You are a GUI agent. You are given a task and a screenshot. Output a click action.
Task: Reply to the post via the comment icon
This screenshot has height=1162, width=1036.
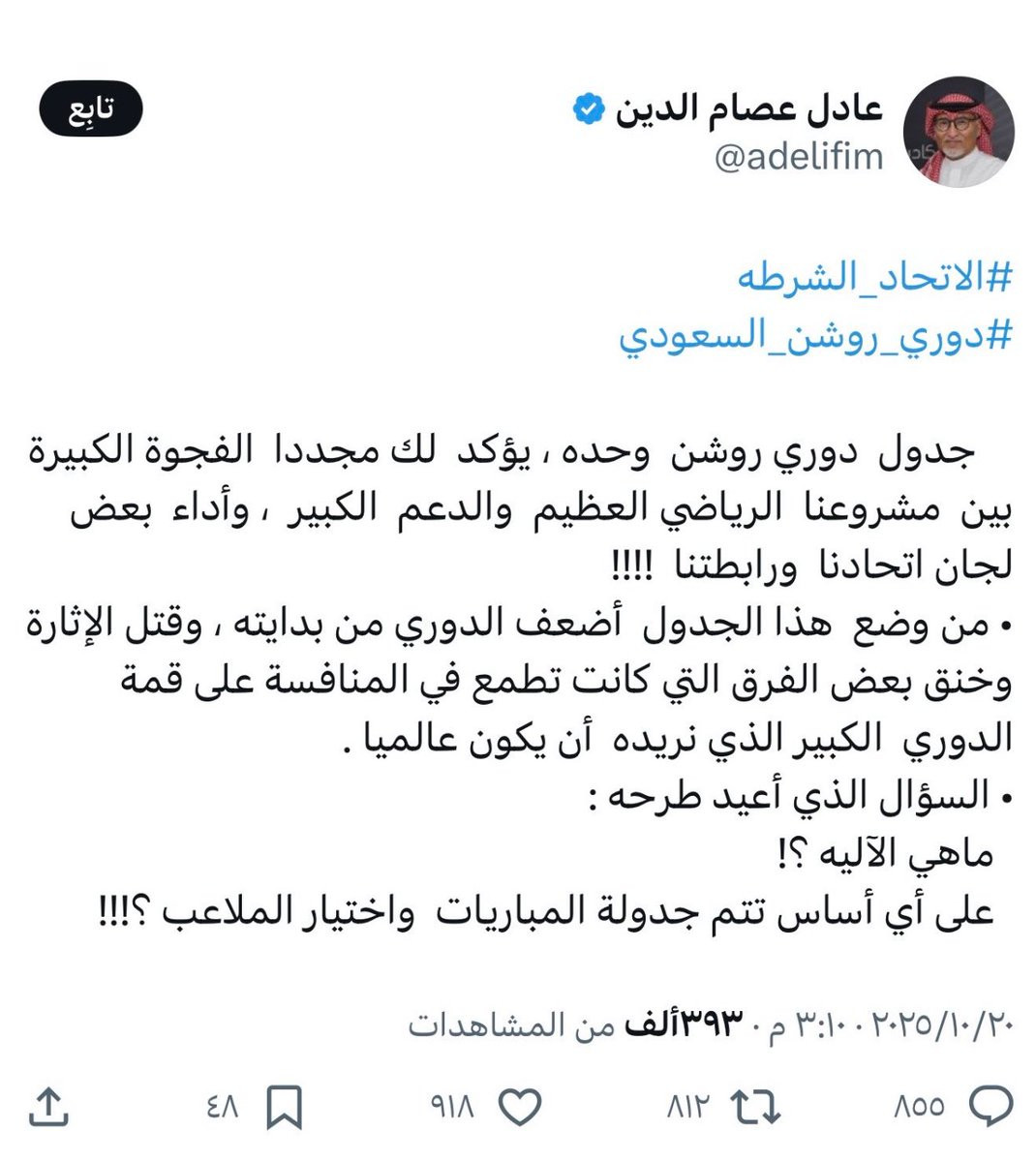pos(991,1107)
